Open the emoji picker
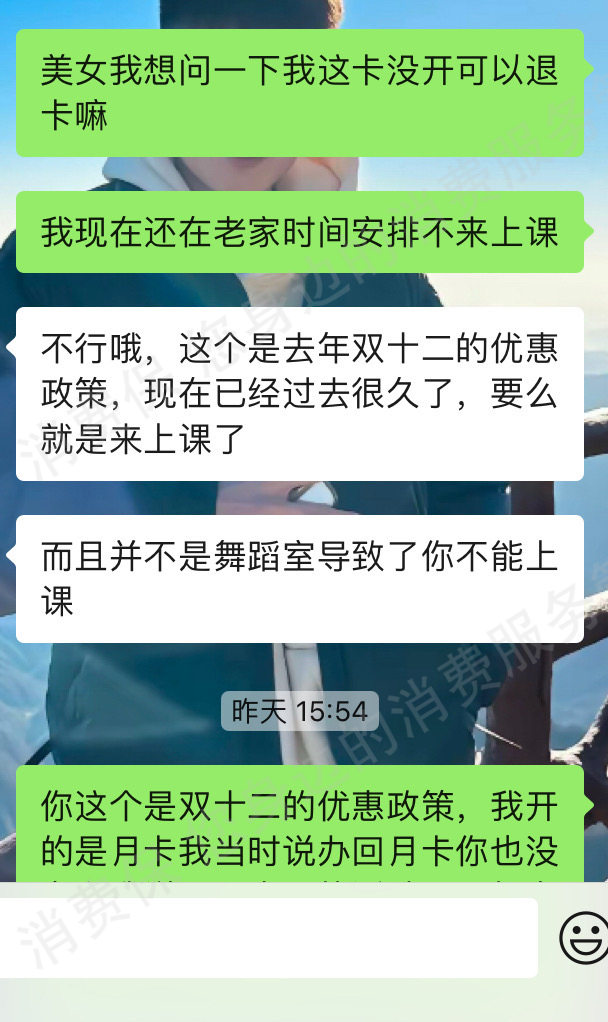The width and height of the screenshot is (608, 1022). click(x=582, y=939)
